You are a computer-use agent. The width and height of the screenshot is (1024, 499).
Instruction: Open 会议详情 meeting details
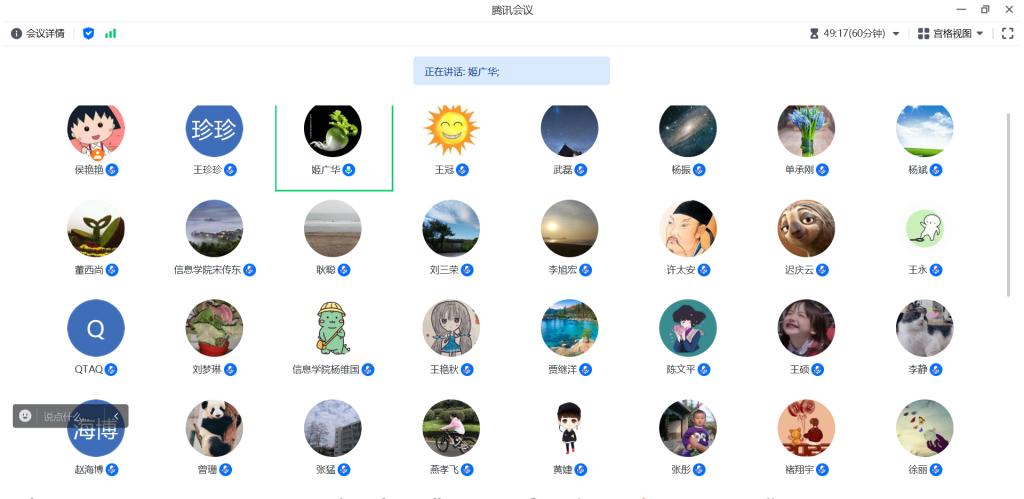pos(38,33)
